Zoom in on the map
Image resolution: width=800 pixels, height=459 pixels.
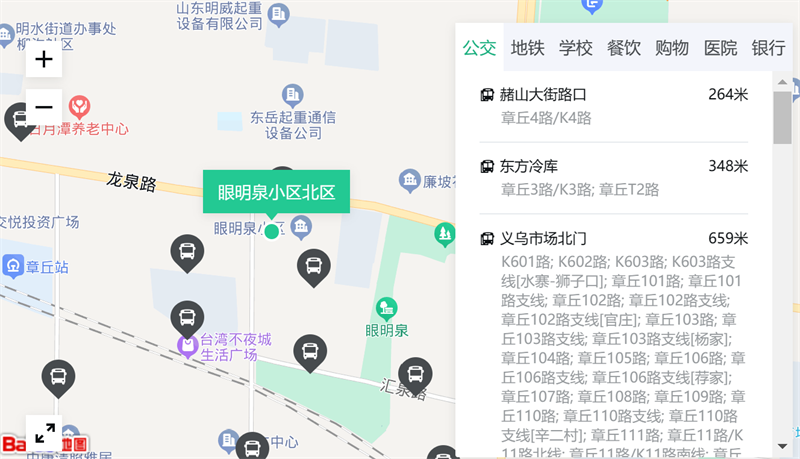(x=44, y=60)
